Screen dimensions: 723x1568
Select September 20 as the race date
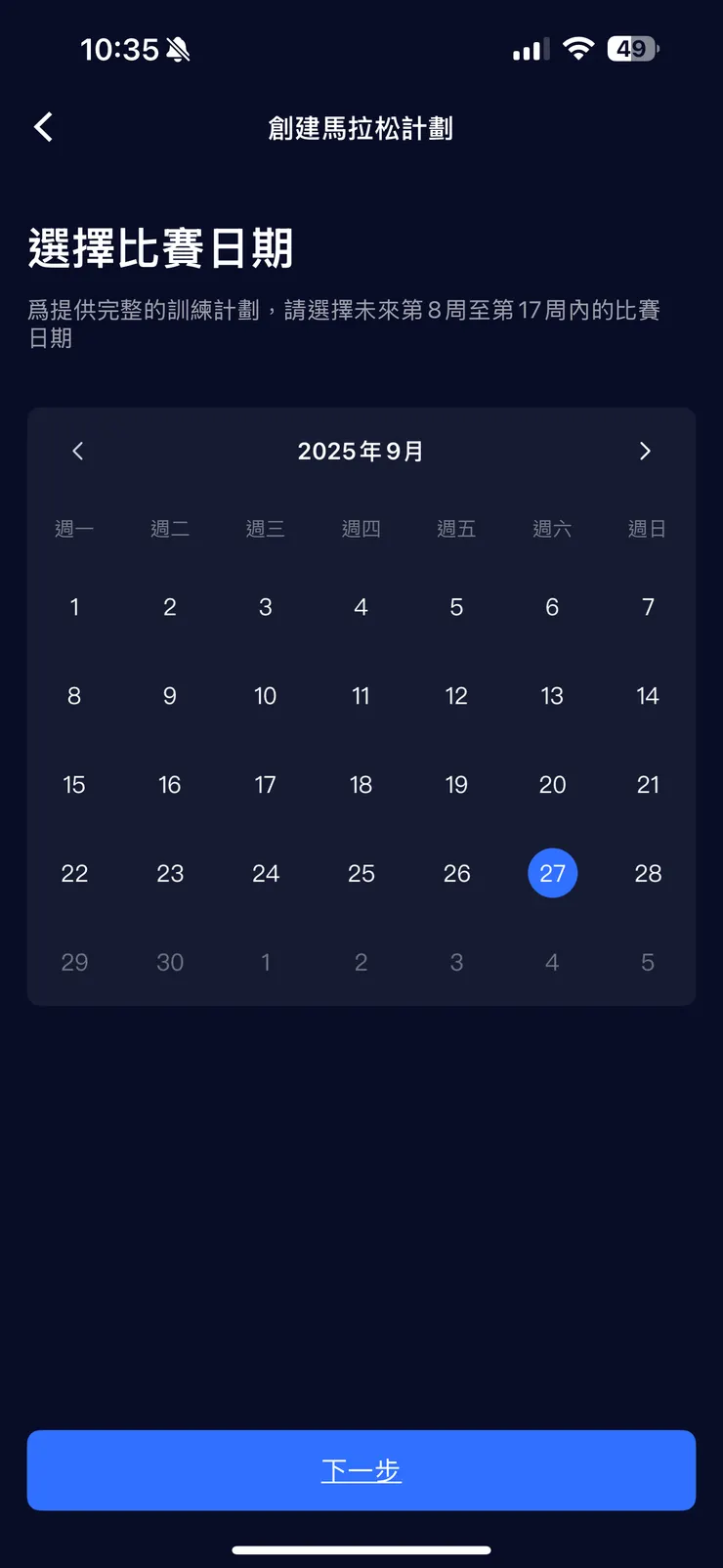(x=552, y=784)
